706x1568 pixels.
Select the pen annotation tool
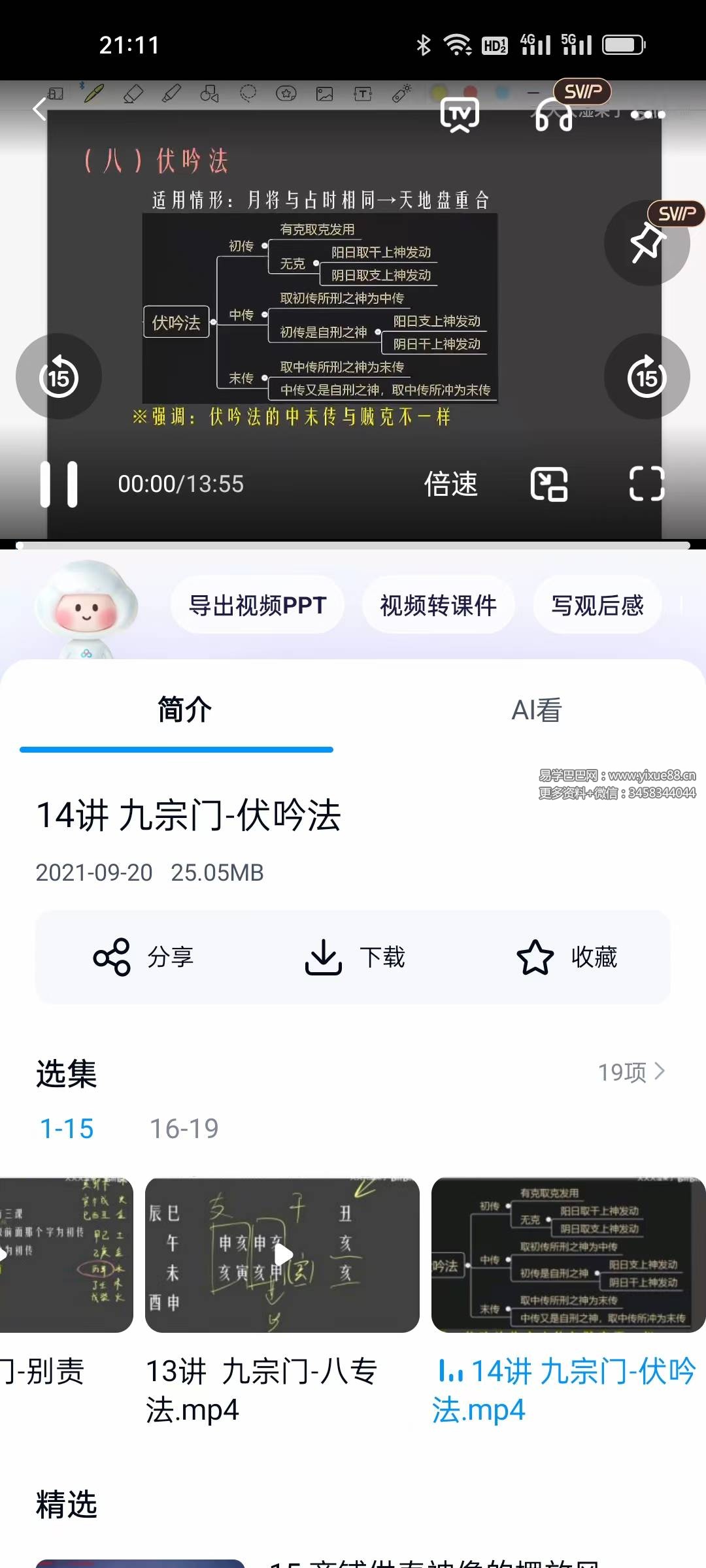point(93,93)
